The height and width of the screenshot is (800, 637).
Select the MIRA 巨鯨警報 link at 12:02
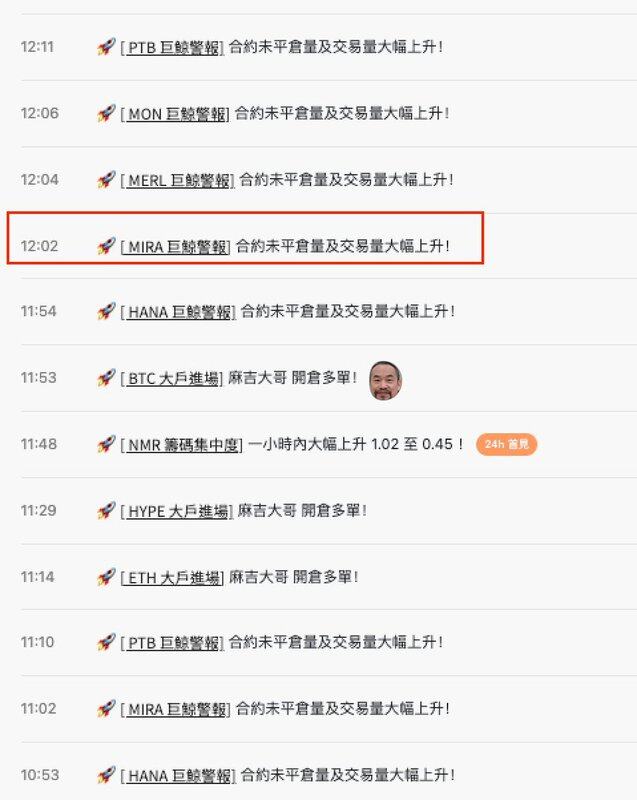pos(176,246)
